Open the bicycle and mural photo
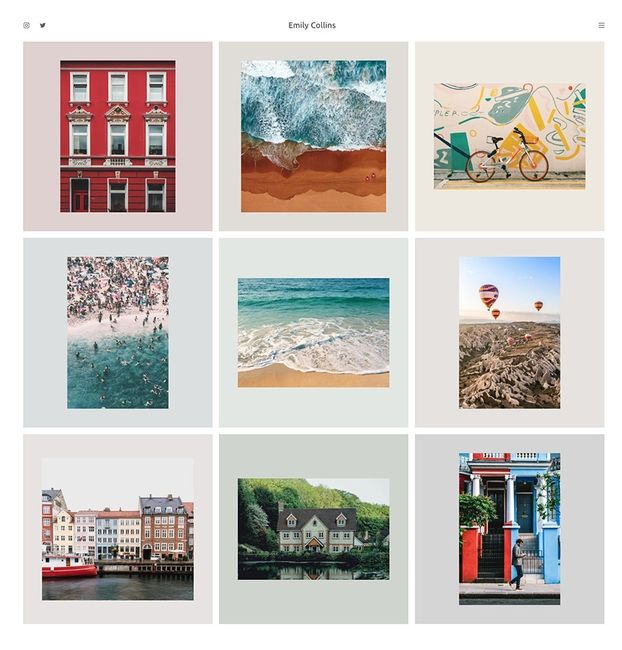This screenshot has height=650, width=622. pos(509,136)
